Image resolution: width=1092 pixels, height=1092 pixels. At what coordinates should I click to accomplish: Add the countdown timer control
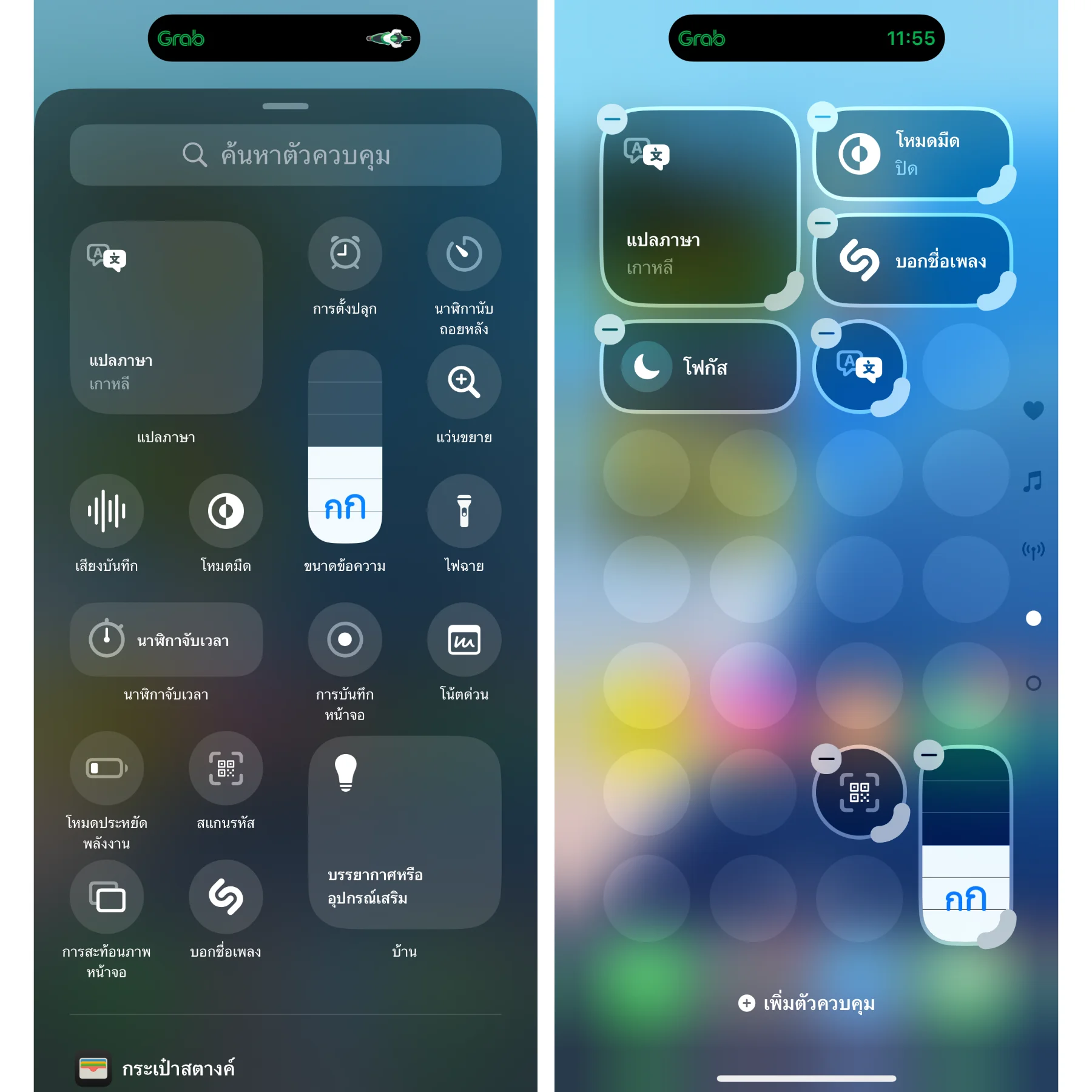point(463,254)
